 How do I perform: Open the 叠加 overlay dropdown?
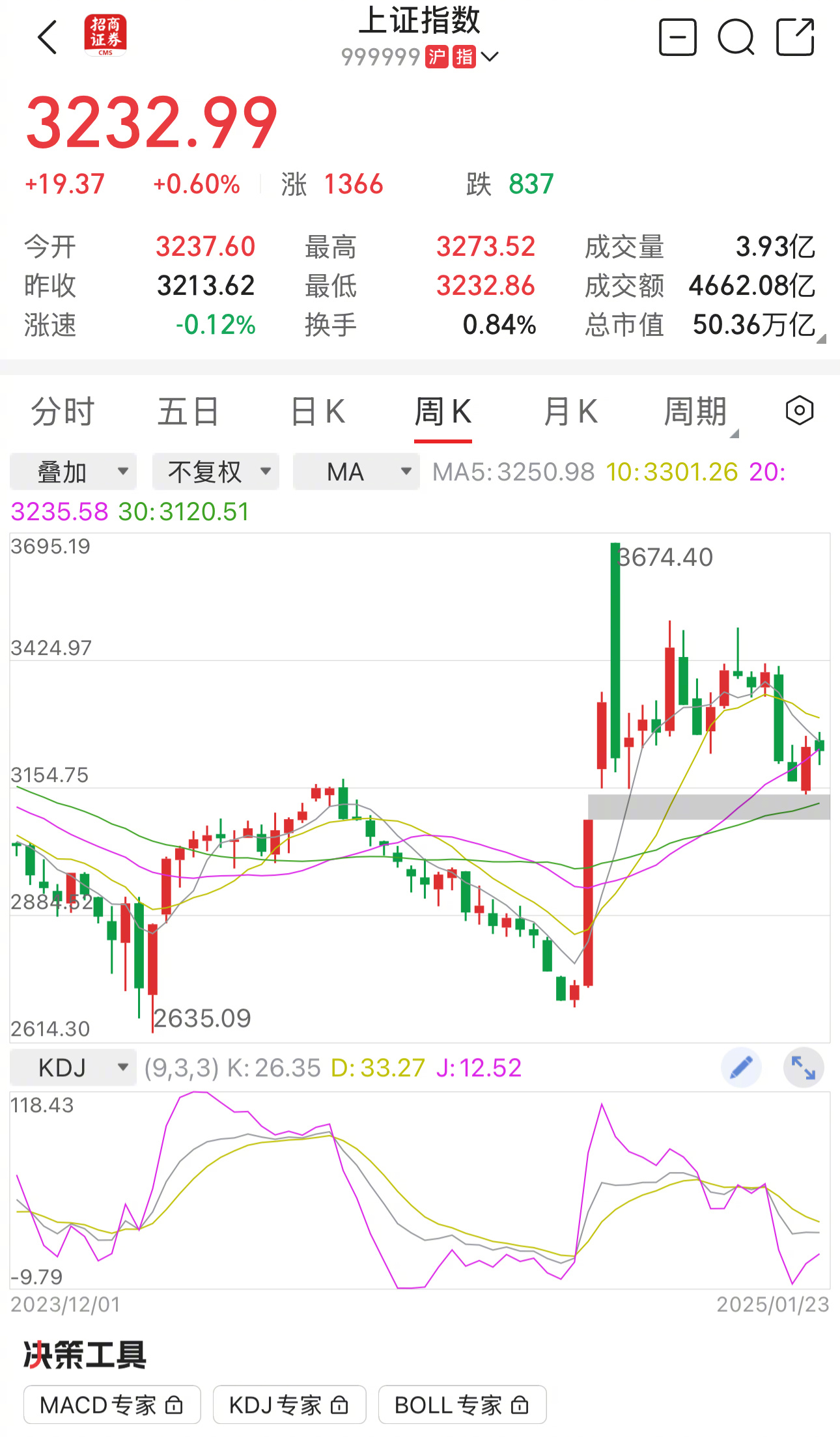[x=73, y=471]
